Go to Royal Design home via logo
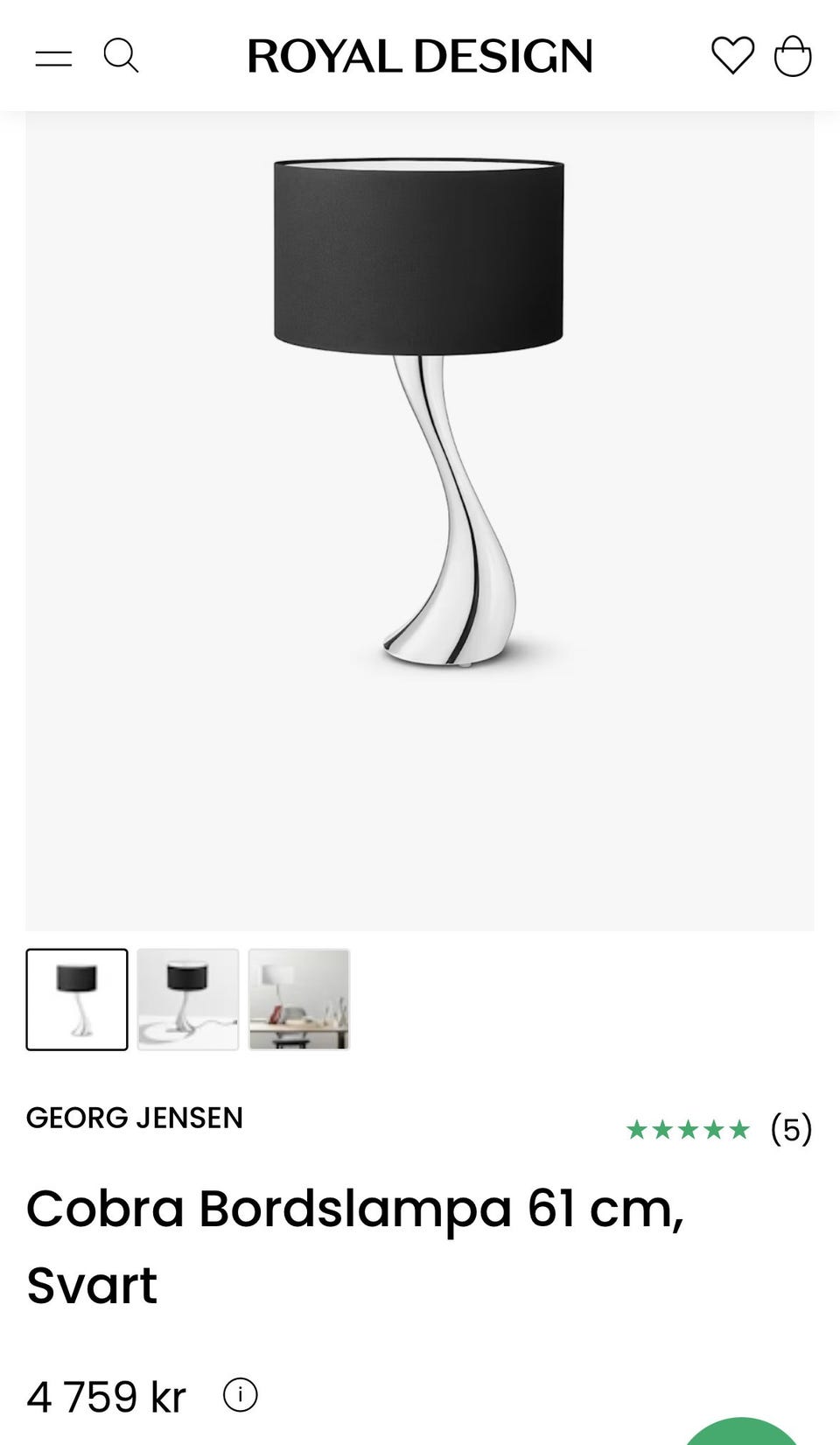The height and width of the screenshot is (1445, 840). coord(420,56)
